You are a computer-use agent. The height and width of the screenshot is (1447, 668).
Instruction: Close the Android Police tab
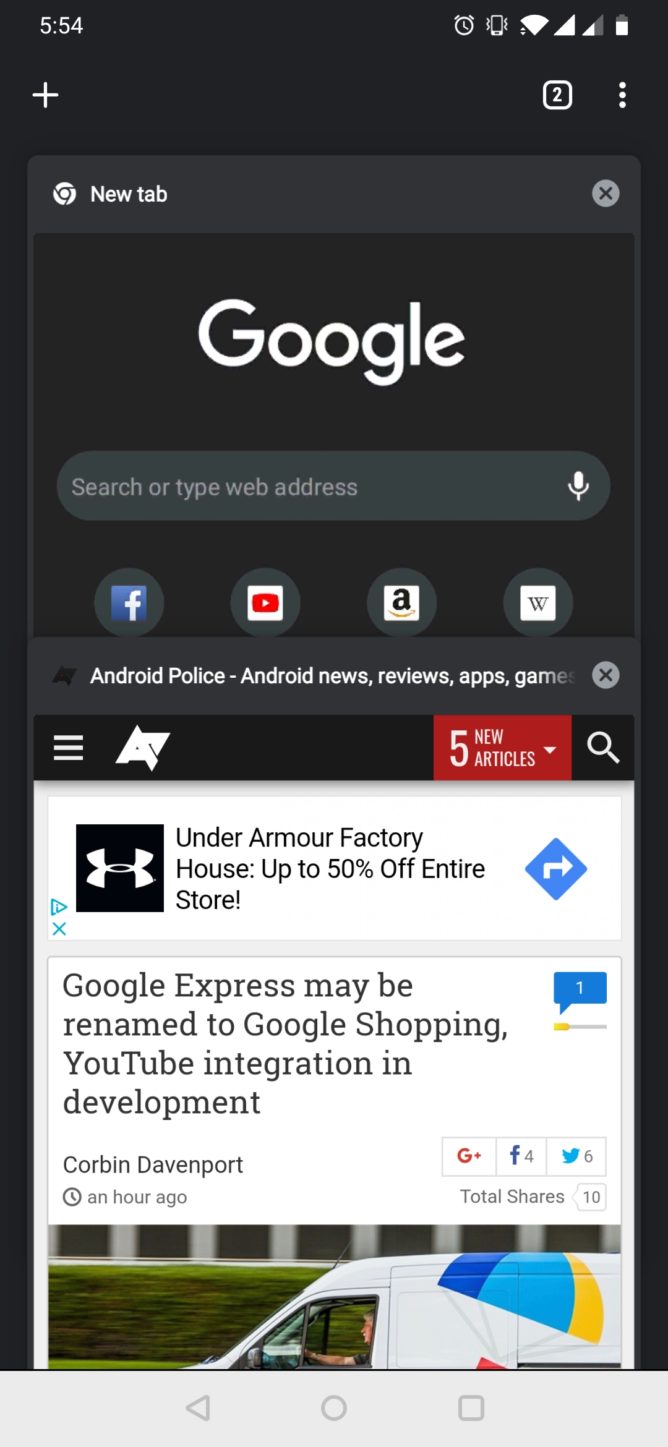click(605, 675)
